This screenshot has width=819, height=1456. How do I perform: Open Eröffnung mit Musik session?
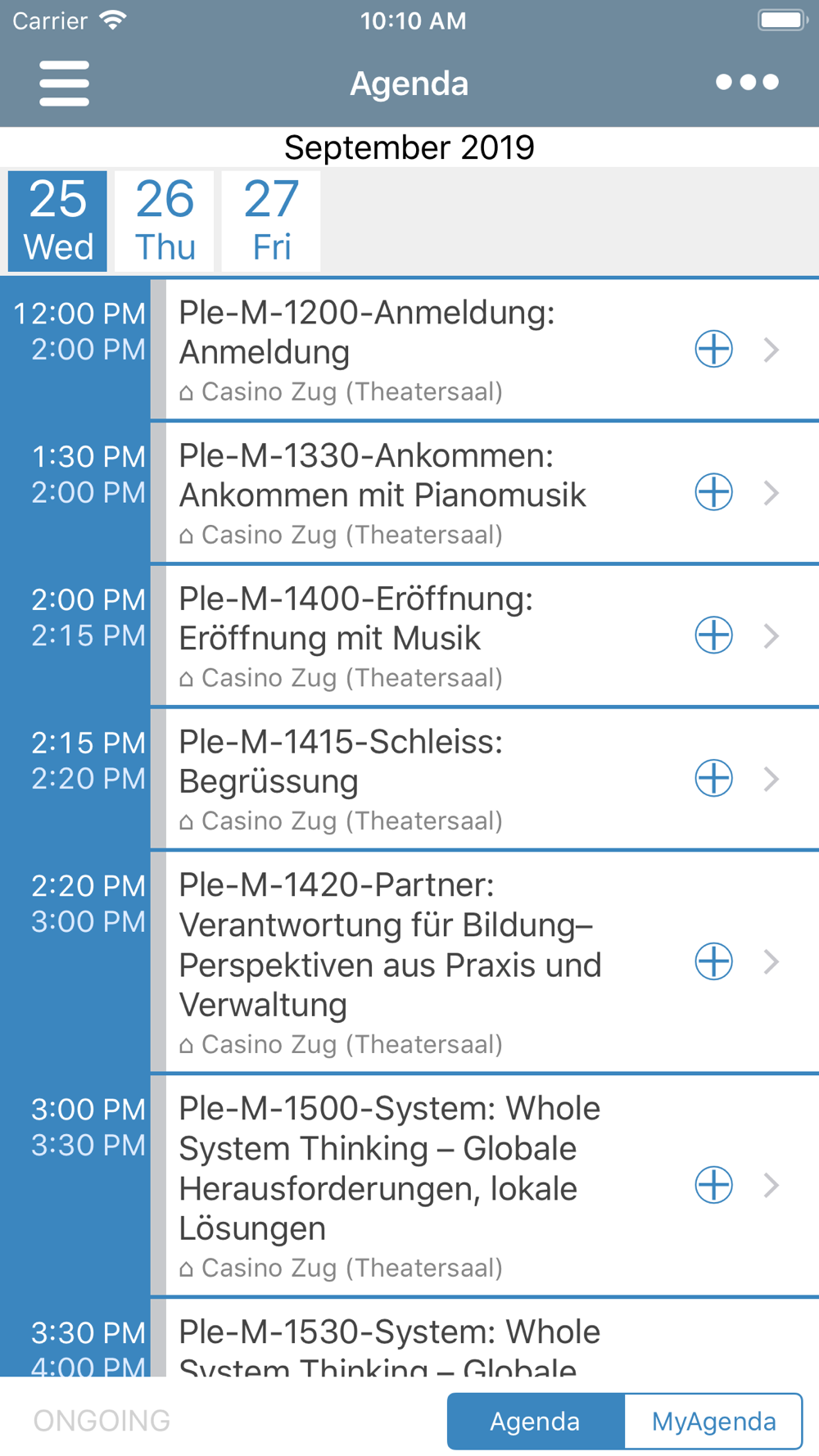pos(485,635)
